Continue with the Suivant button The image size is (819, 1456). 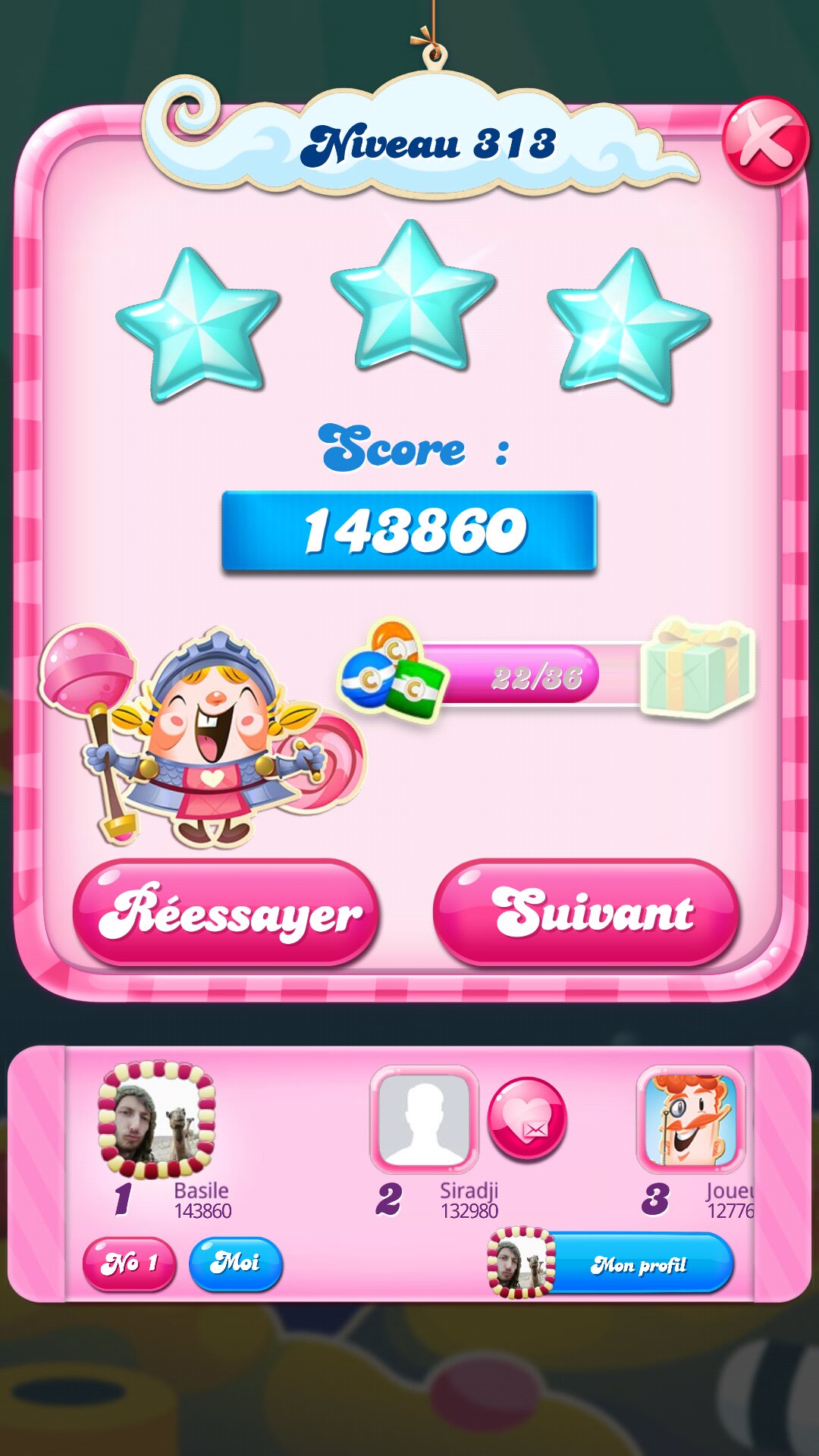click(x=585, y=913)
